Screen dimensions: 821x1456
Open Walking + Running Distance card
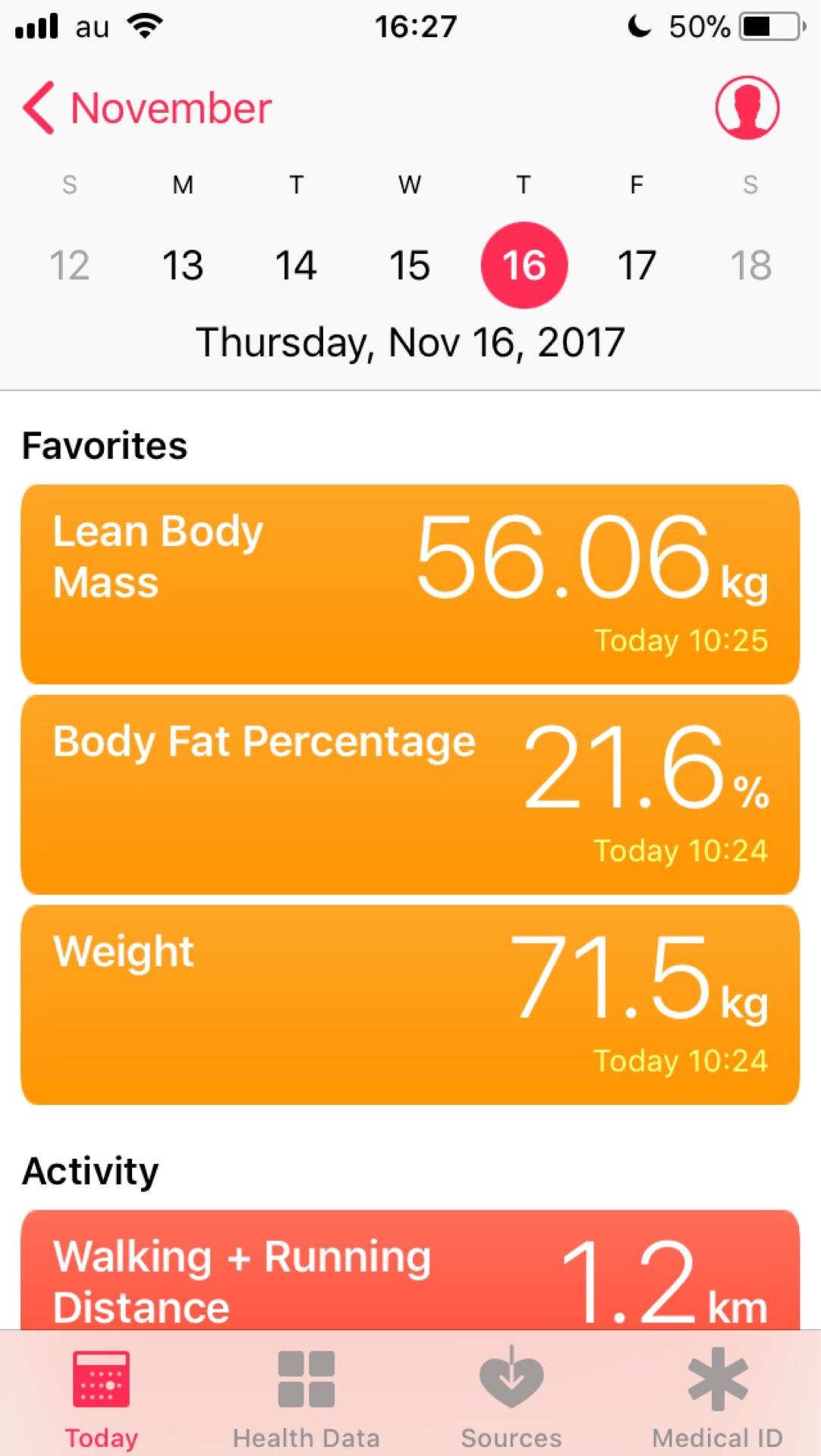[x=410, y=1274]
